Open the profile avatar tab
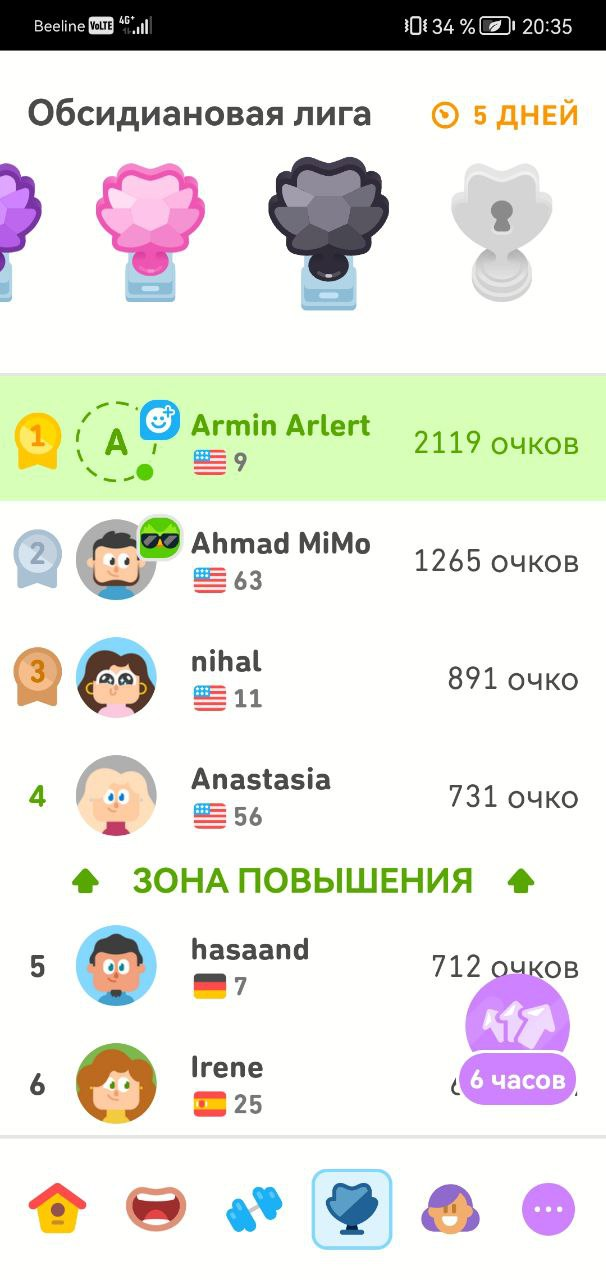606x1280 pixels. pyautogui.click(x=451, y=1209)
